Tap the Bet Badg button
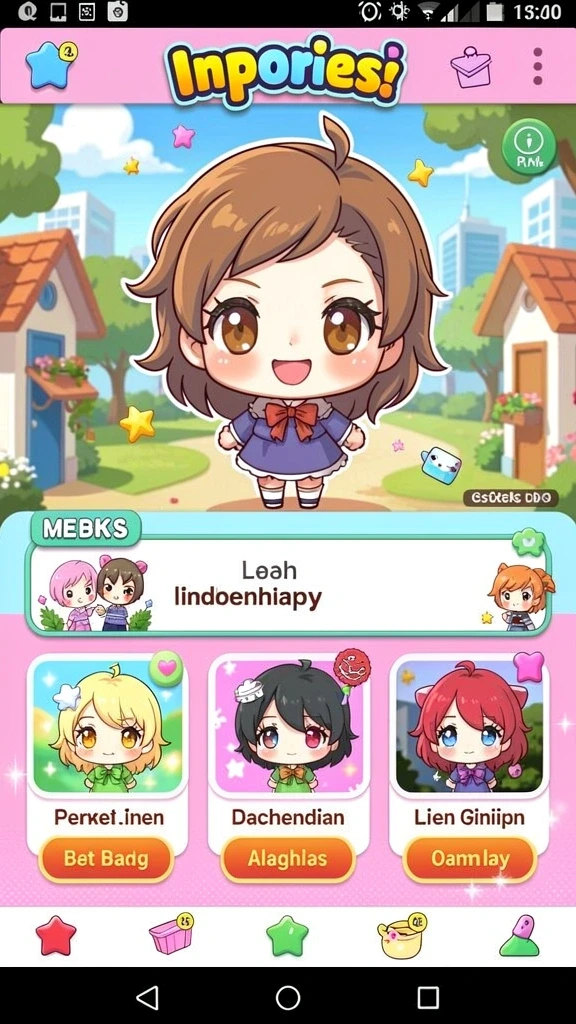Viewport: 576px width, 1024px height. (106, 858)
